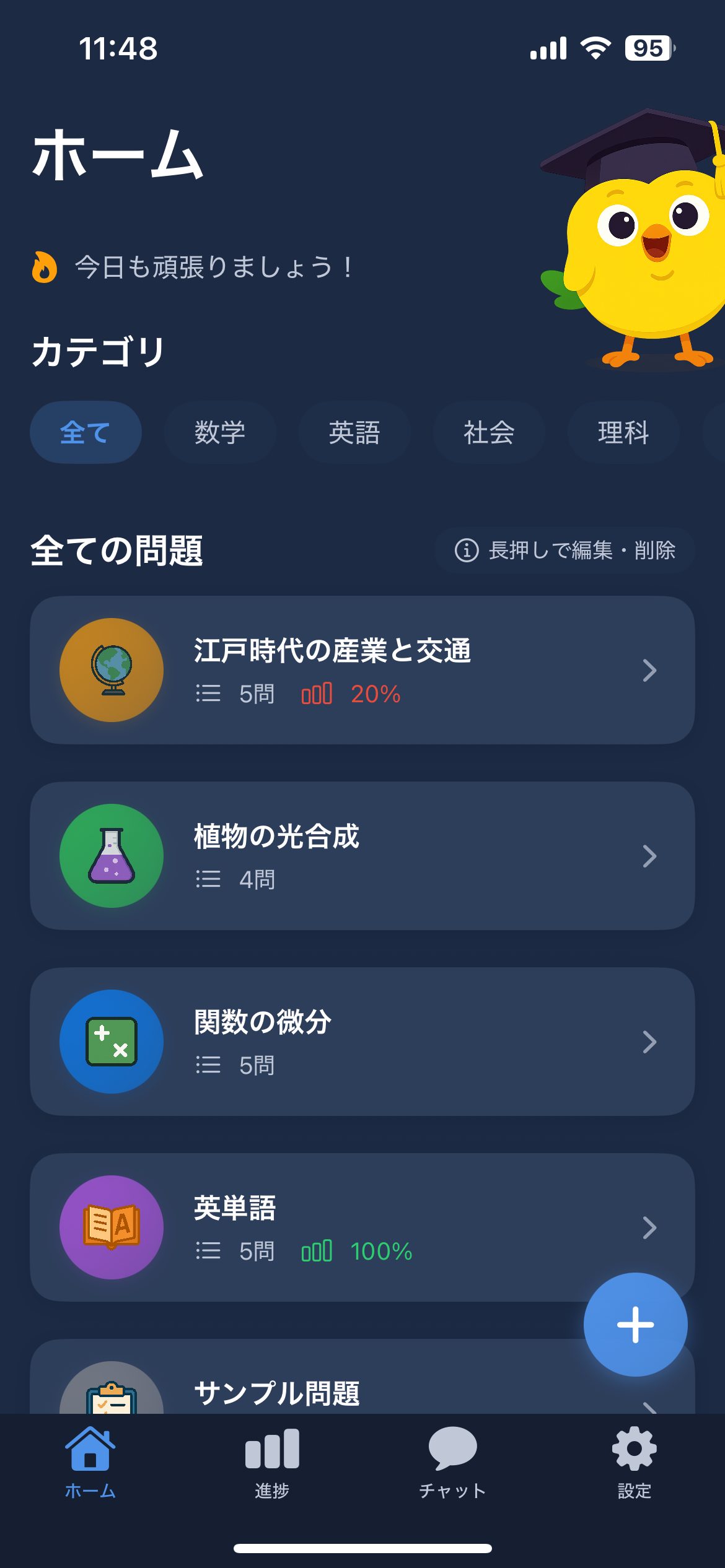Image resolution: width=725 pixels, height=1568 pixels.
Task: Filter by the 数学 category
Action: pos(220,432)
